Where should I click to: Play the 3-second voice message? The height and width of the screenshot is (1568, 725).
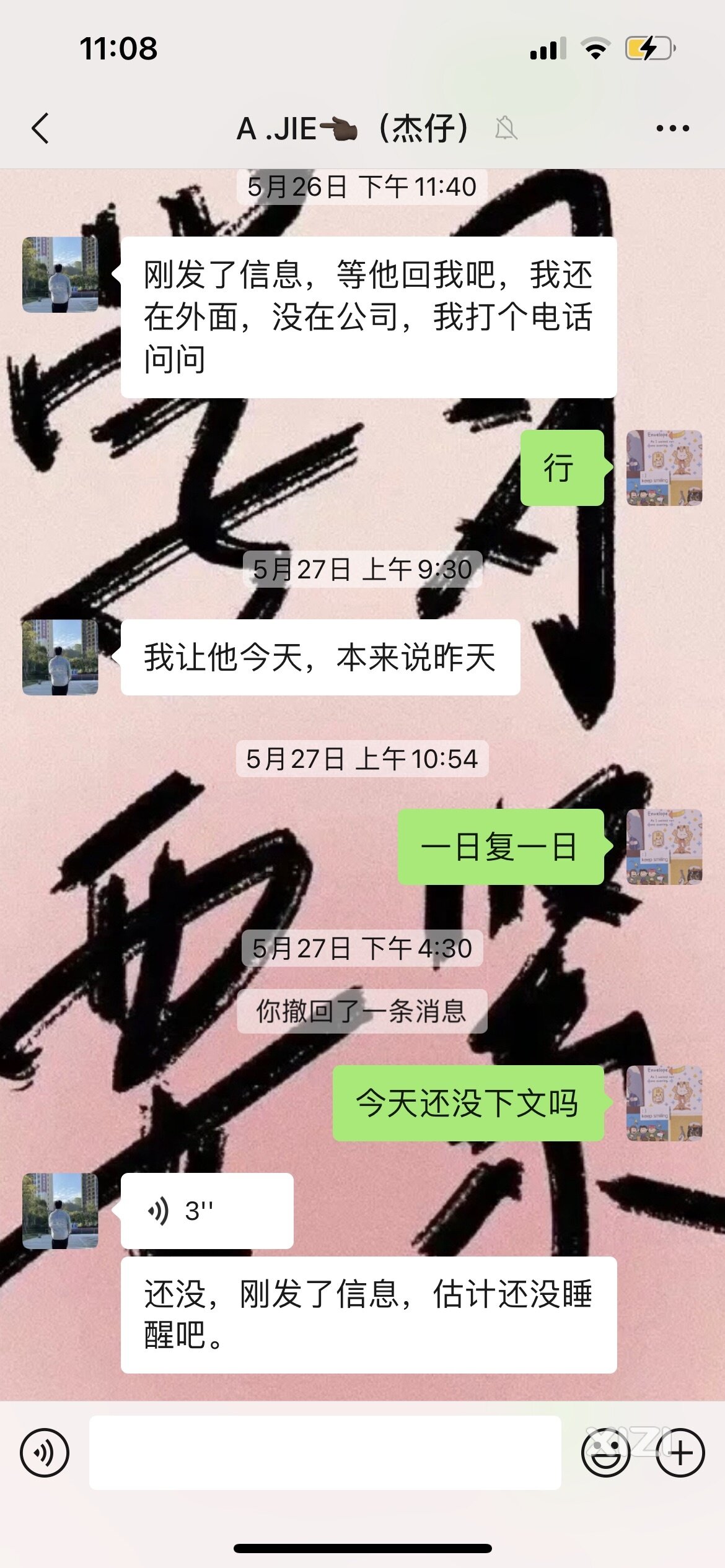206,1211
